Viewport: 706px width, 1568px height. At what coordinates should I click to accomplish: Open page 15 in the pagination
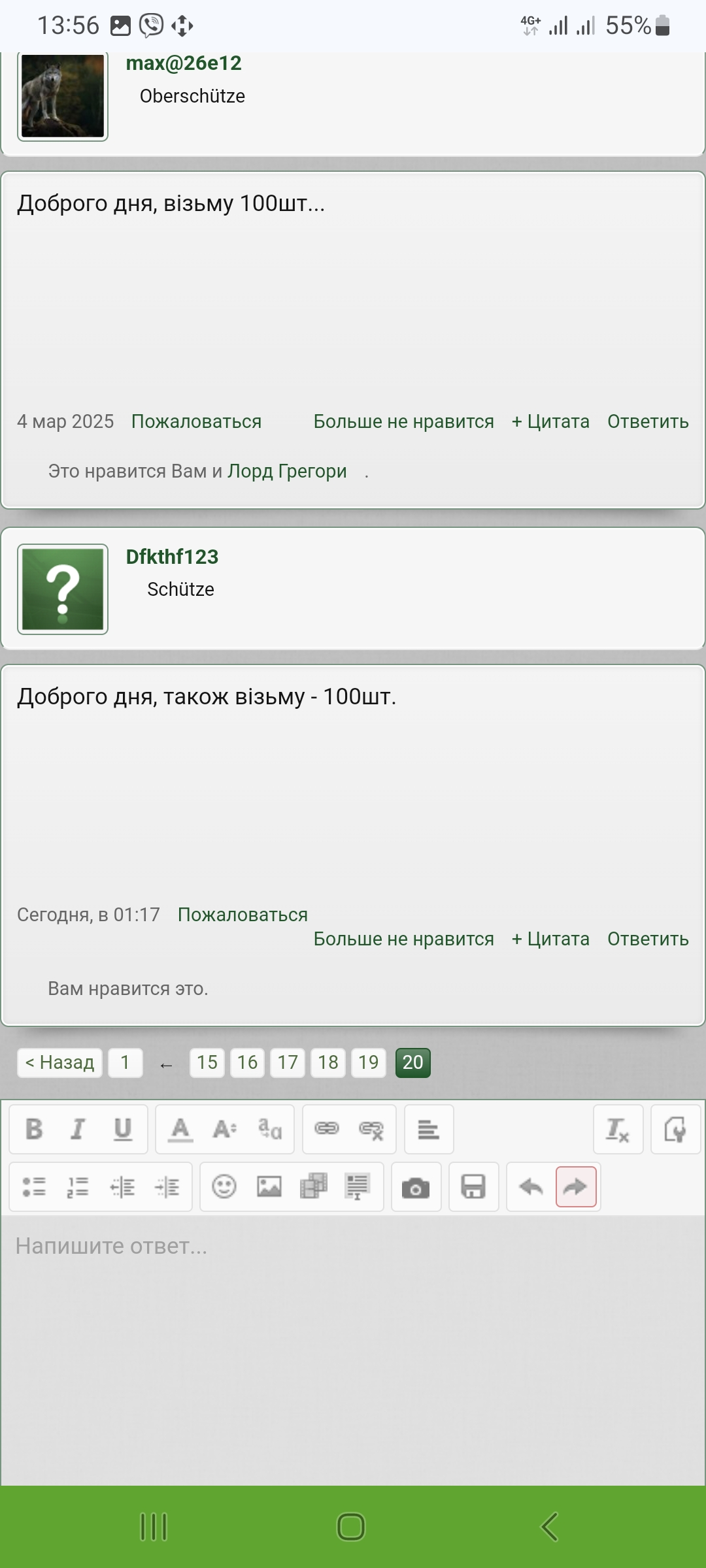207,1062
